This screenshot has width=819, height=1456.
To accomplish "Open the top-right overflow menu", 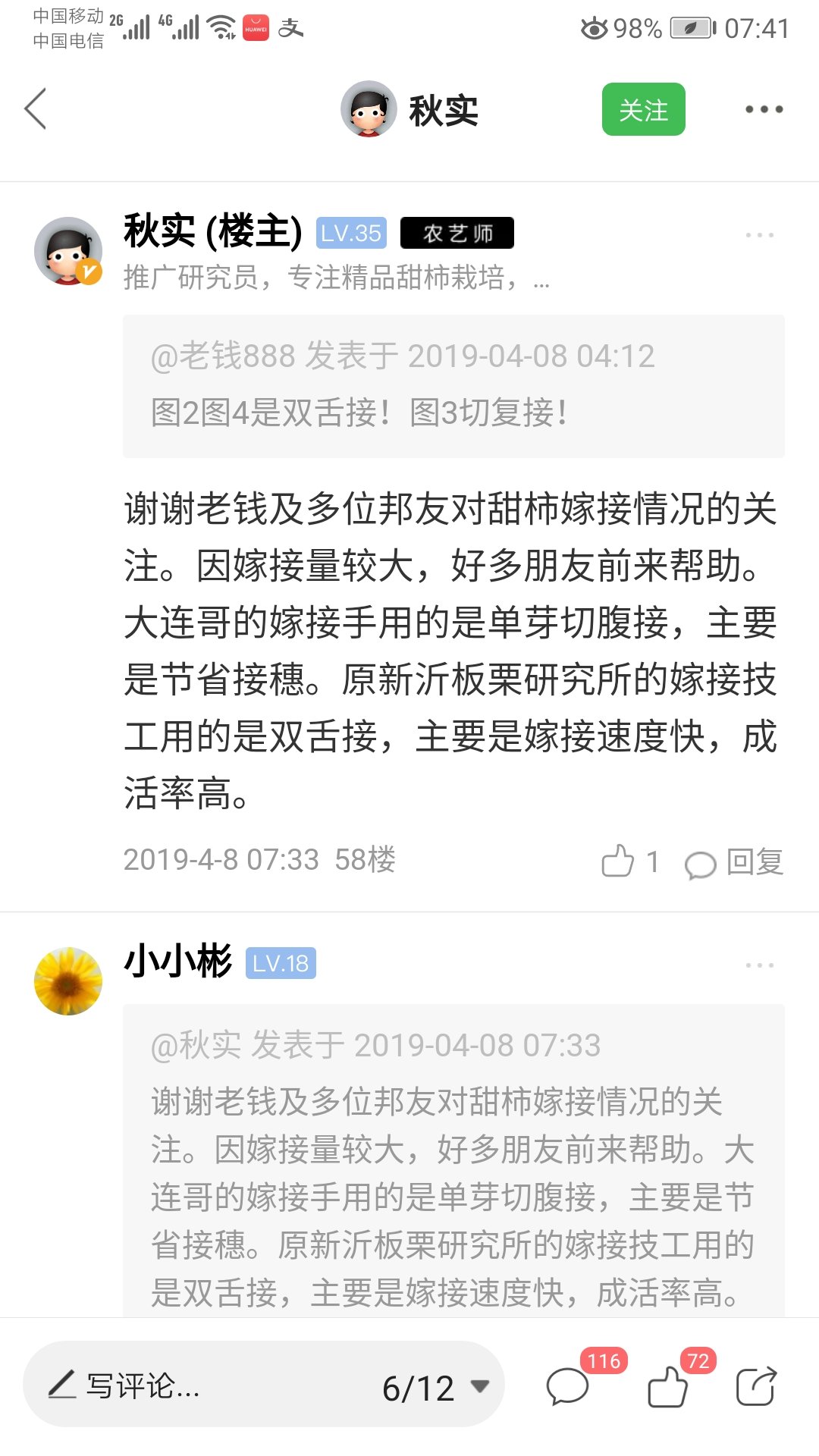I will coord(764,109).
